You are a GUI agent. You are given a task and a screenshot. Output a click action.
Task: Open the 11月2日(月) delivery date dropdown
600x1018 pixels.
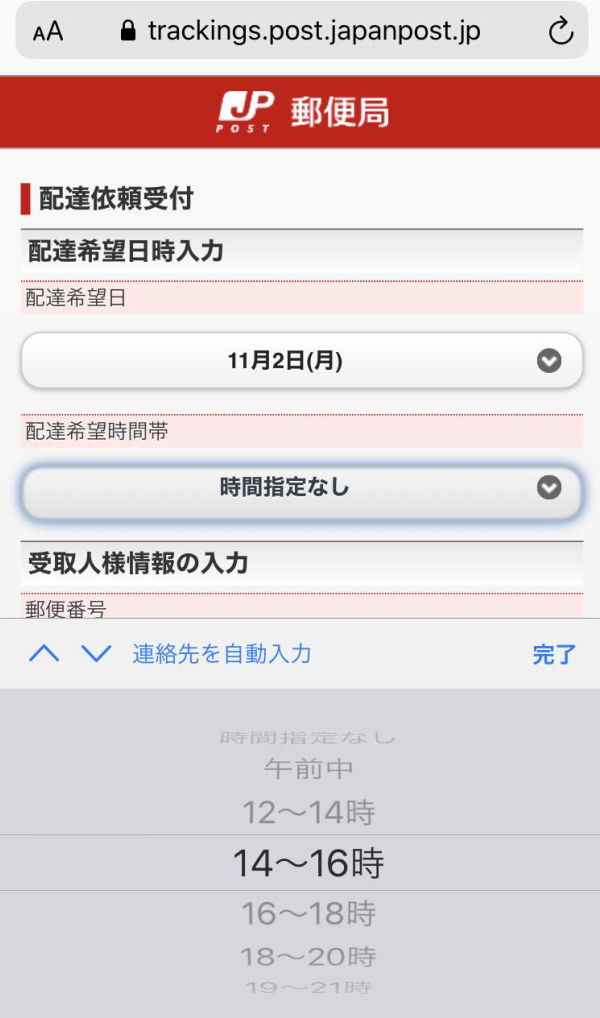pos(301,361)
